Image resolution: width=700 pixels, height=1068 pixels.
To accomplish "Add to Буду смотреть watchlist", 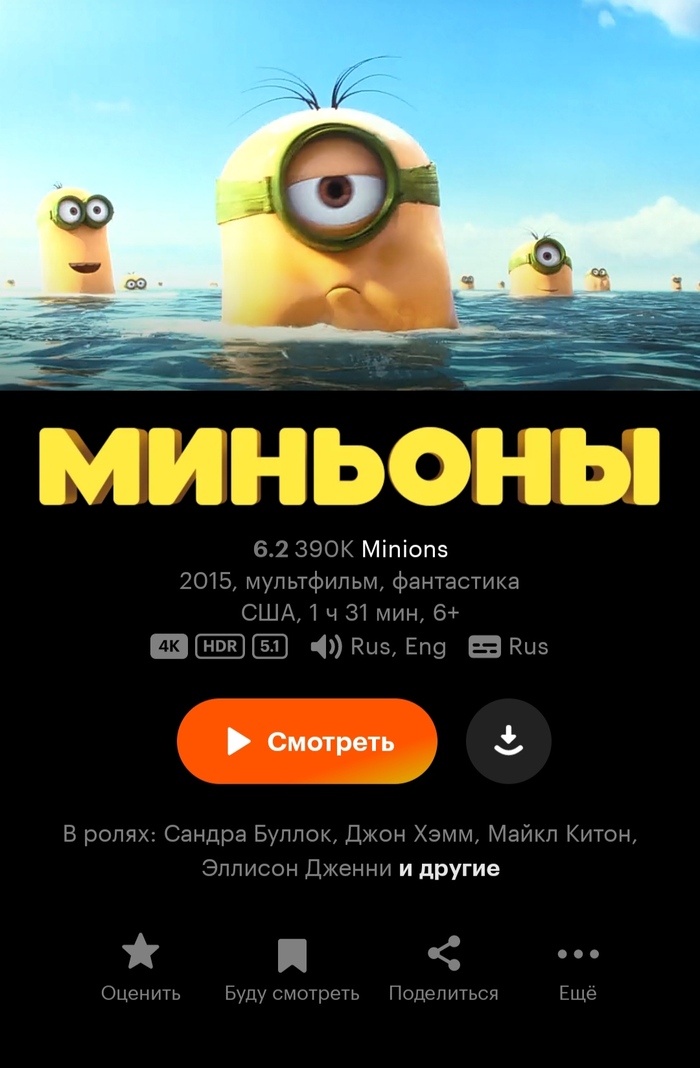I will point(291,966).
